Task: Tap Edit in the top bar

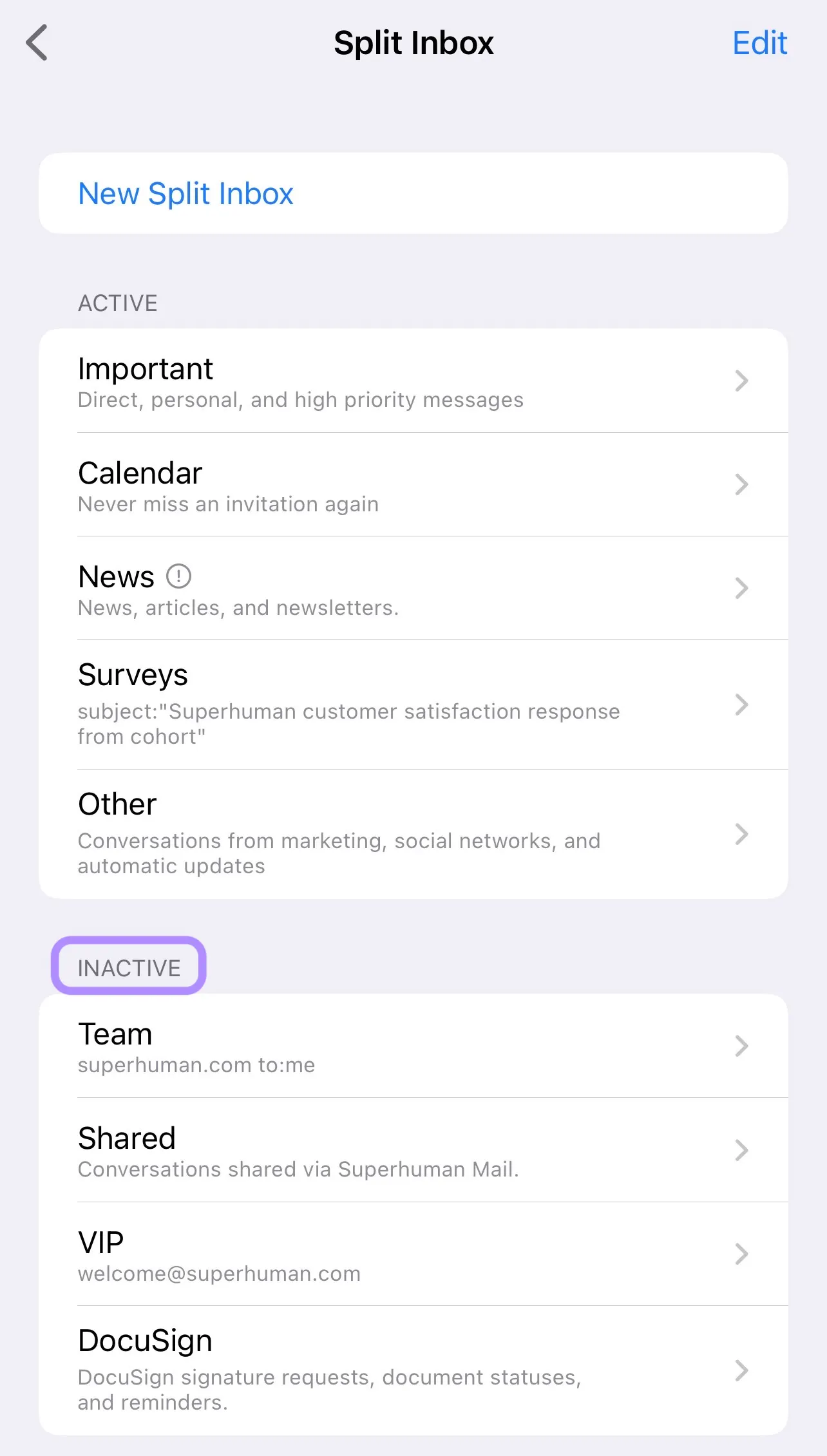Action: pos(759,43)
